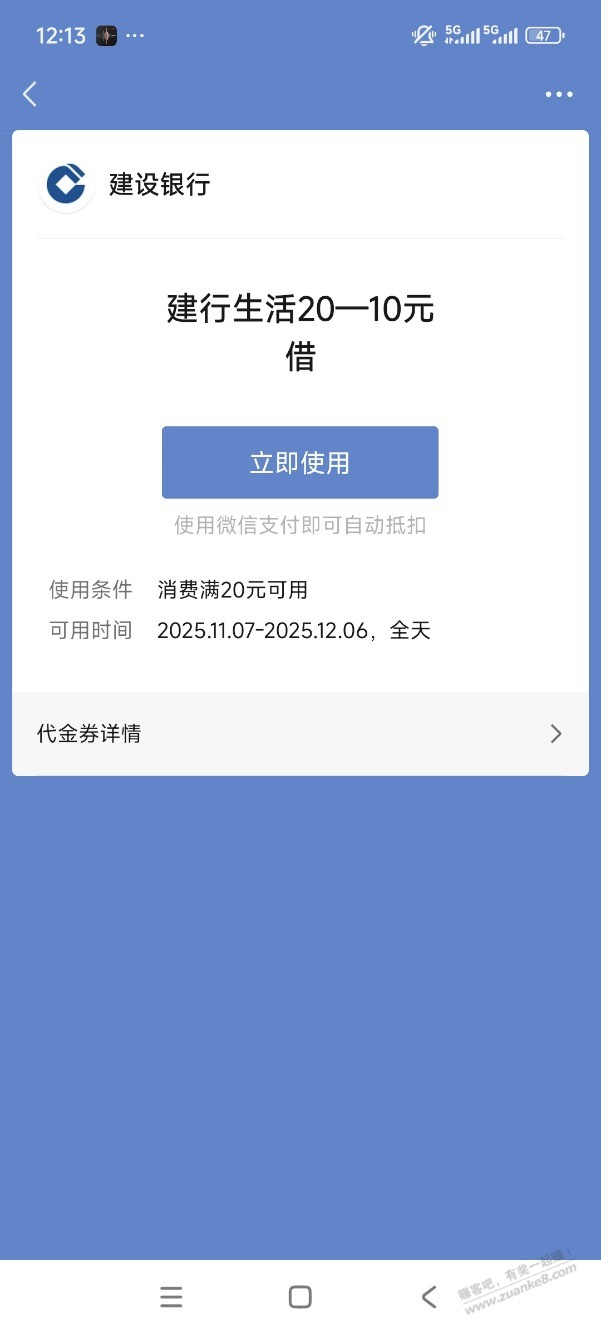Open recent apps from navigation bar
This screenshot has width=601, height=1334.
click(171, 1297)
